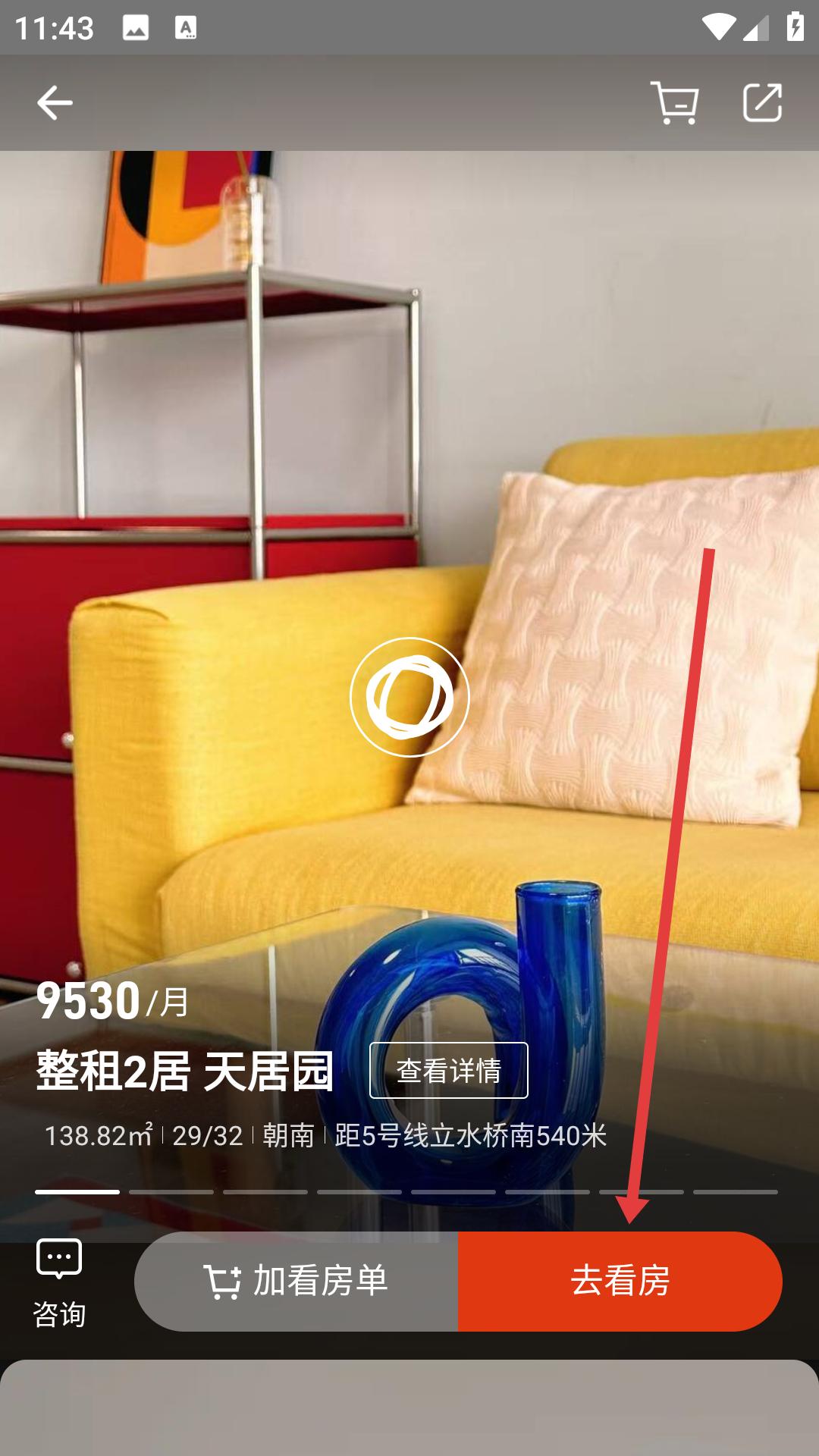819x1456 pixels.
Task: Go back to the previous page
Action: click(55, 102)
